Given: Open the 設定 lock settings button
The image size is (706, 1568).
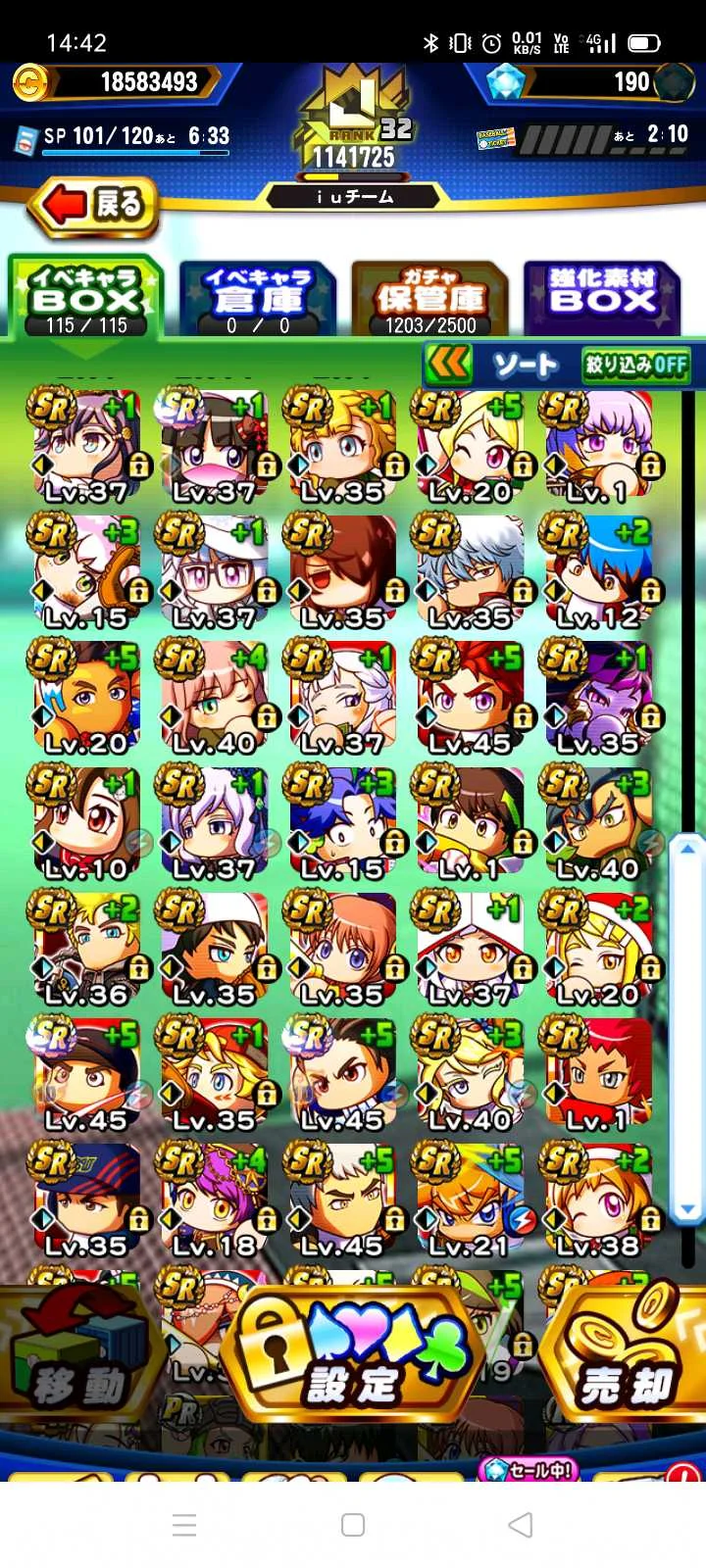Looking at the screenshot, I should click(353, 1357).
